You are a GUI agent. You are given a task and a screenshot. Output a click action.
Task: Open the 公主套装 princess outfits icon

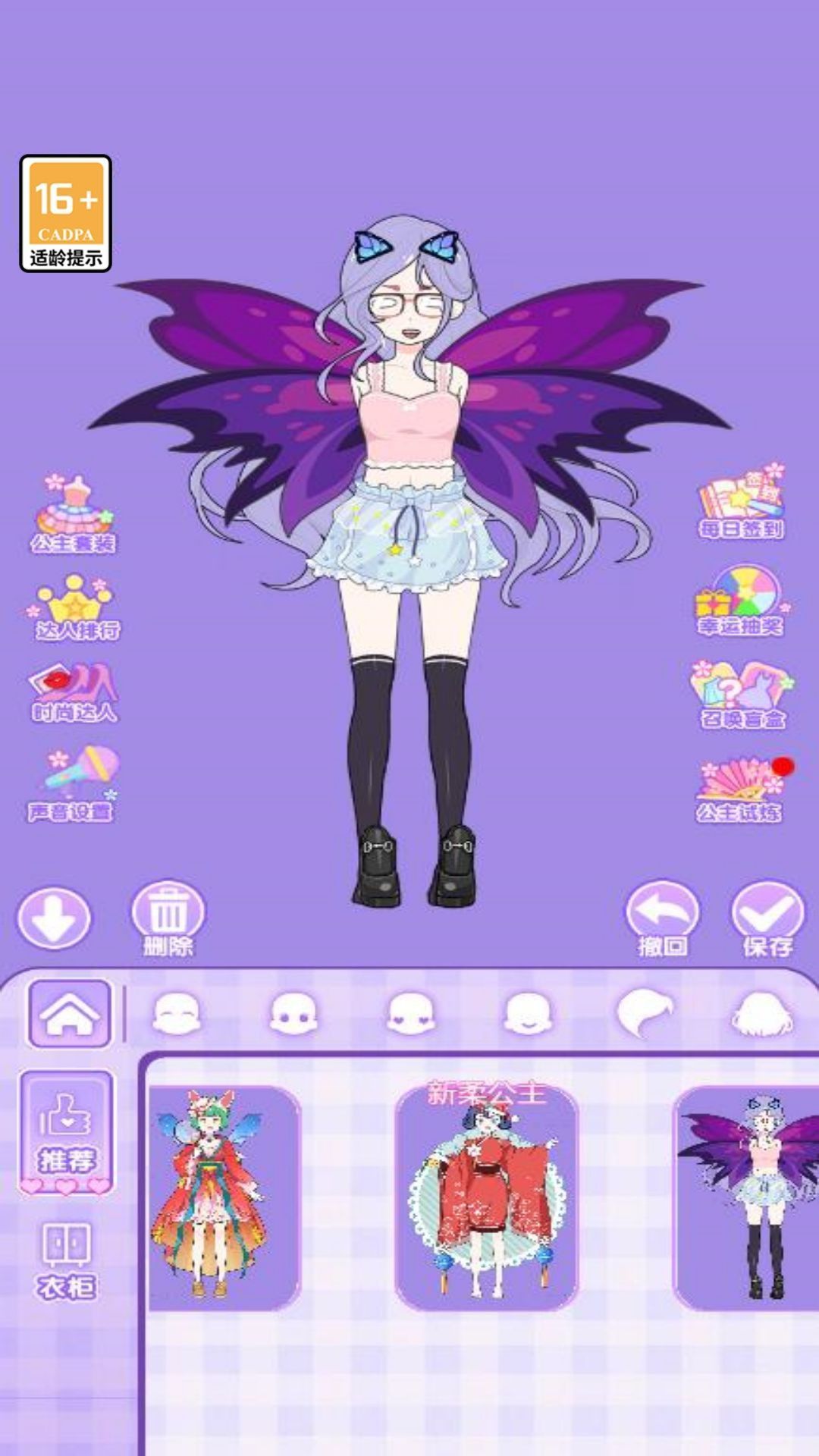[74, 514]
